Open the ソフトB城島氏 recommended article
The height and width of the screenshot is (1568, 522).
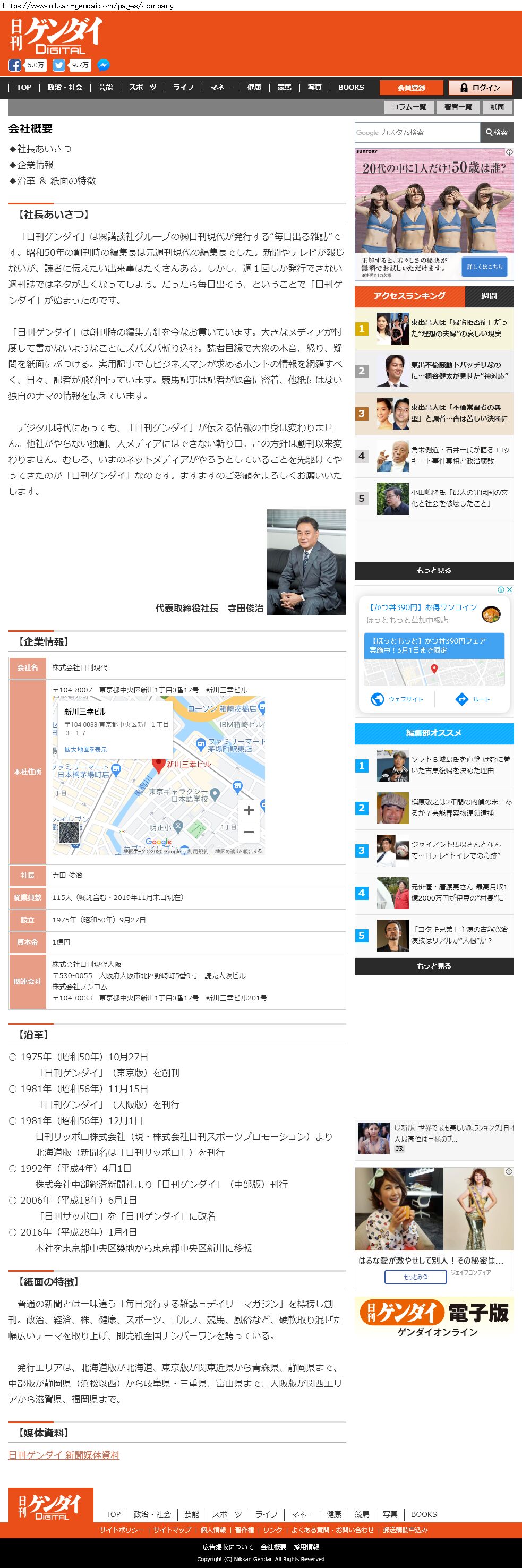click(x=460, y=765)
